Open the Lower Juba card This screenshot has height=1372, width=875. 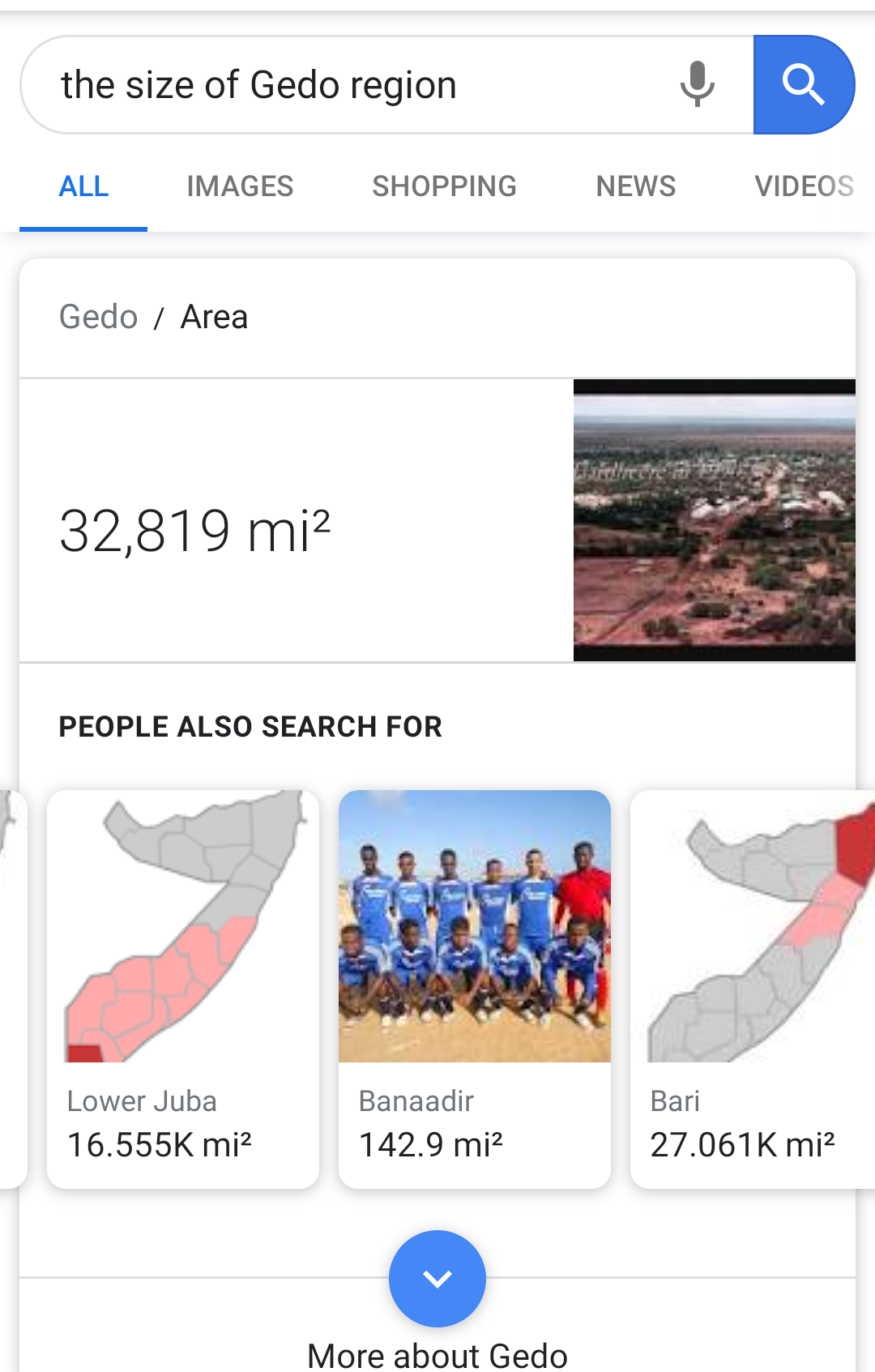pyautogui.click(x=183, y=989)
